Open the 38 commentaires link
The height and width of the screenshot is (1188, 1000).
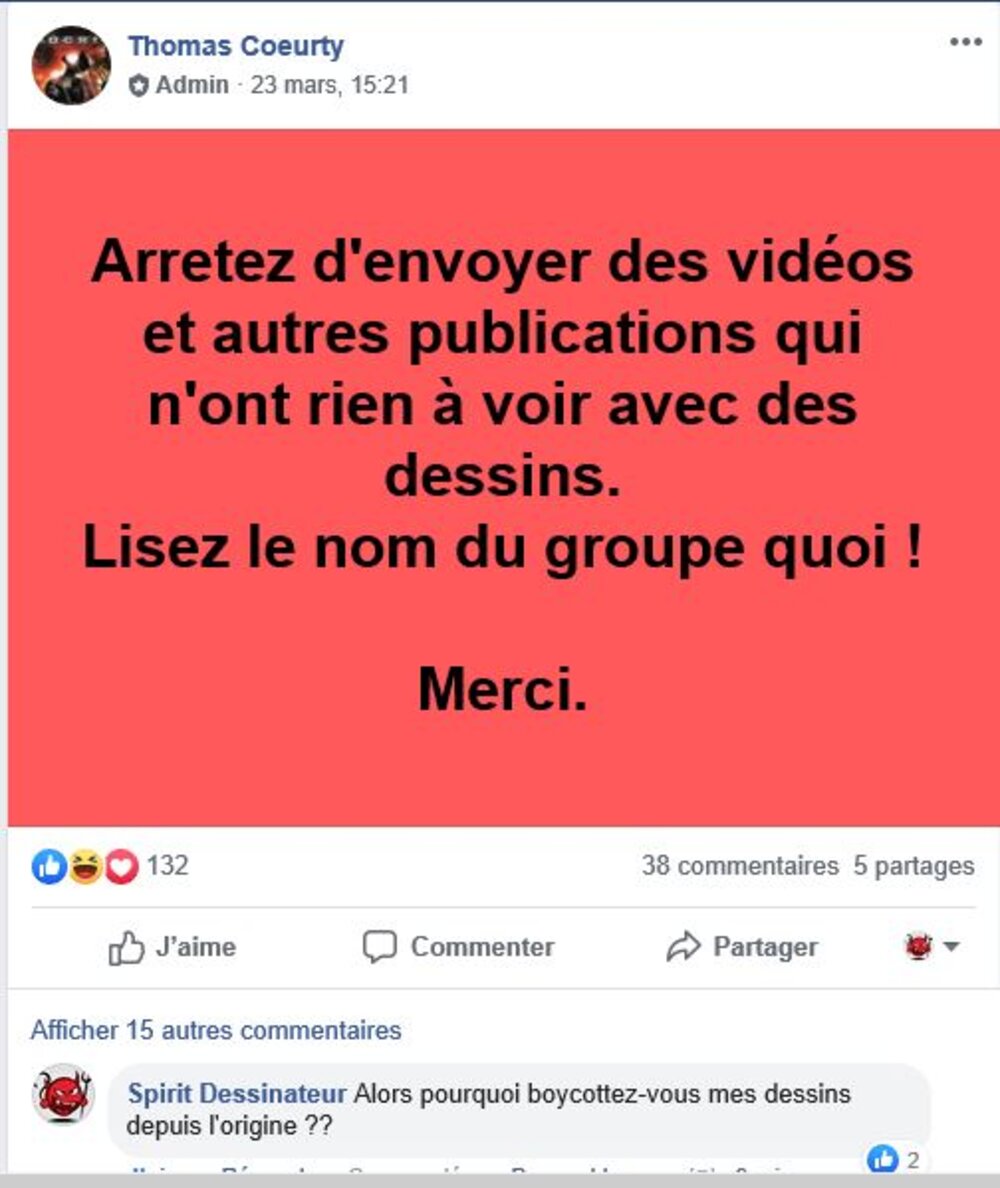click(x=739, y=866)
